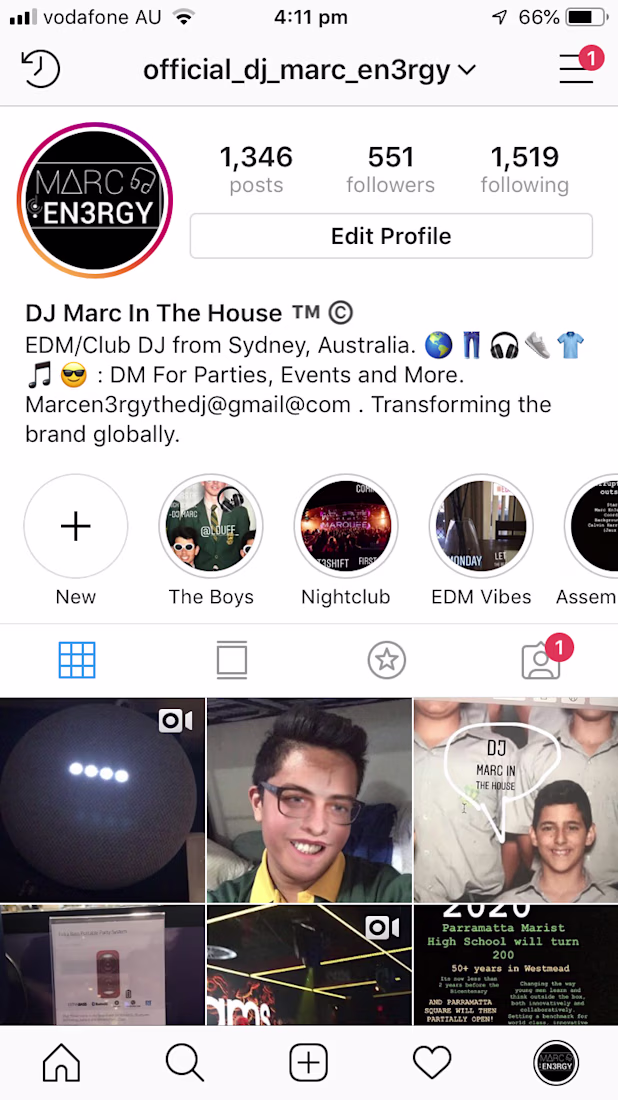Open the Nightclub highlight

click(346, 527)
